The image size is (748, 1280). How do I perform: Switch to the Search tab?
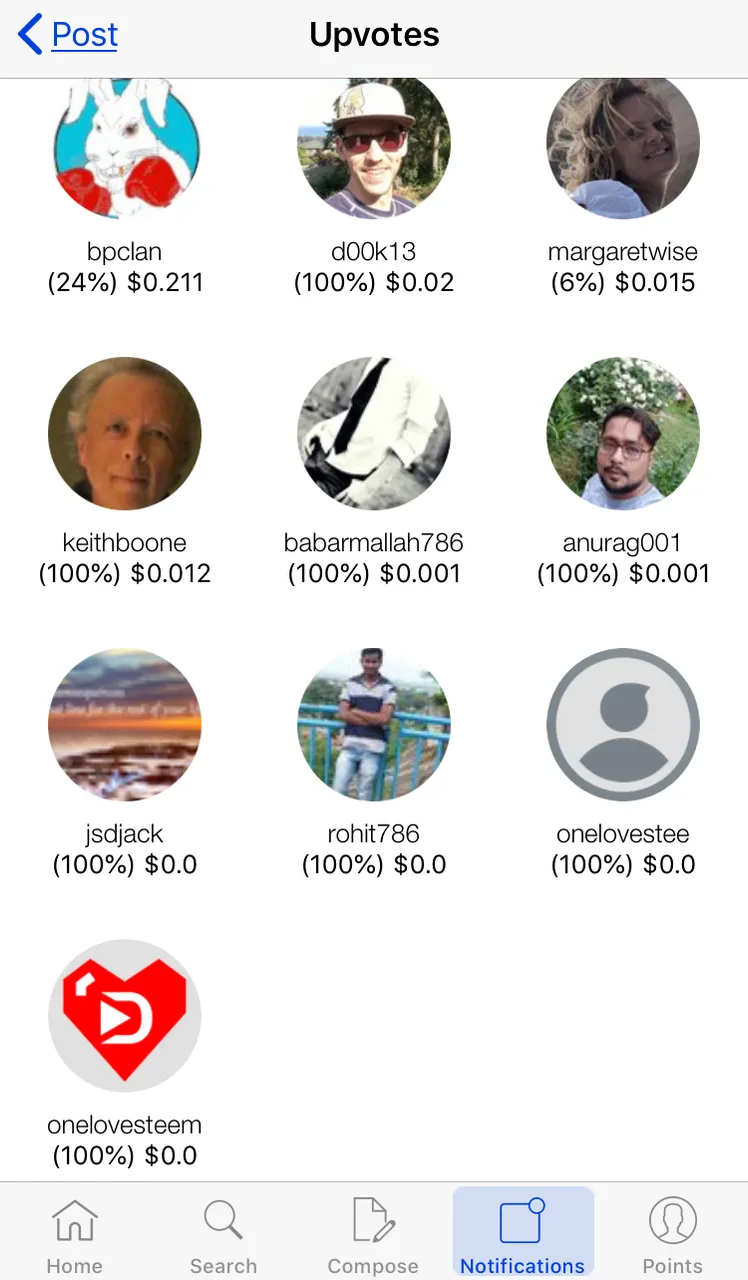224,1236
